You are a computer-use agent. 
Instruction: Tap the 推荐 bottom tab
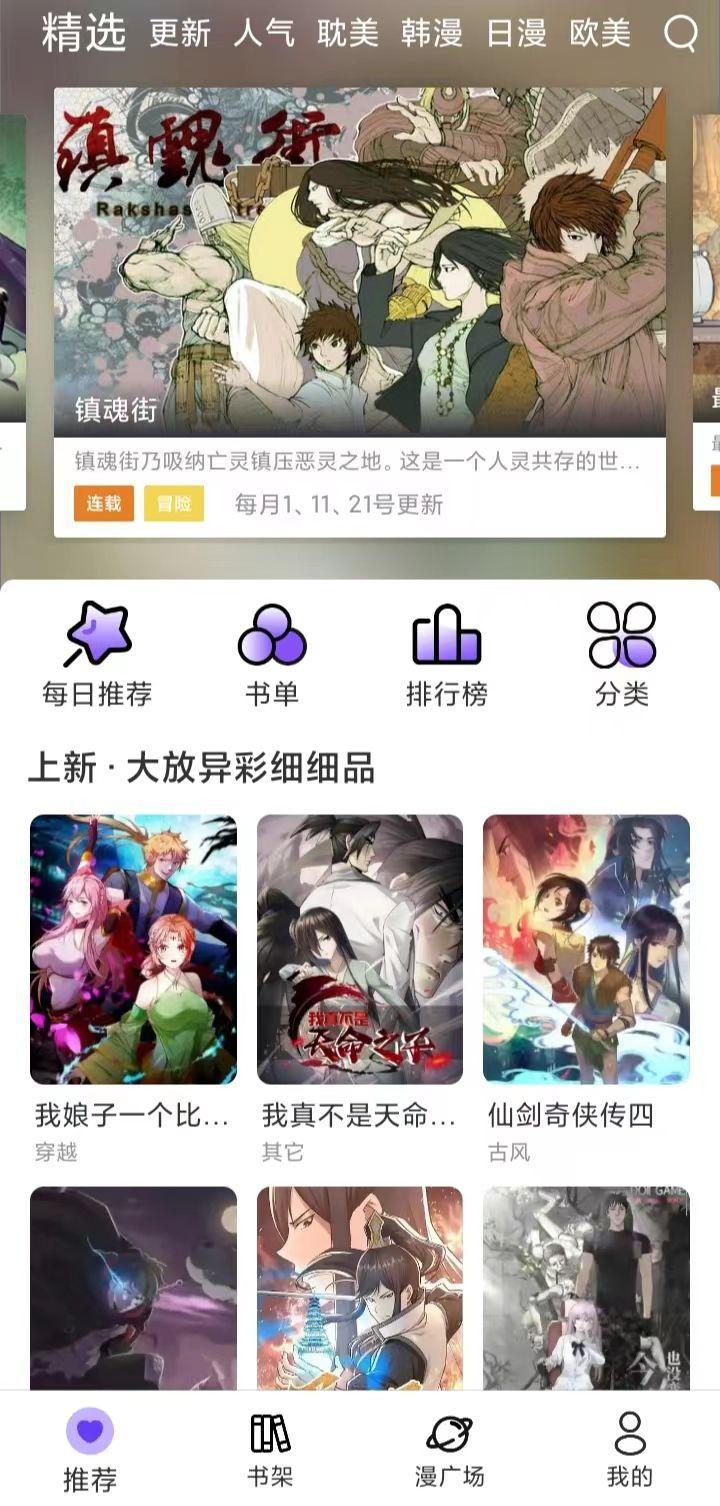(x=90, y=1449)
